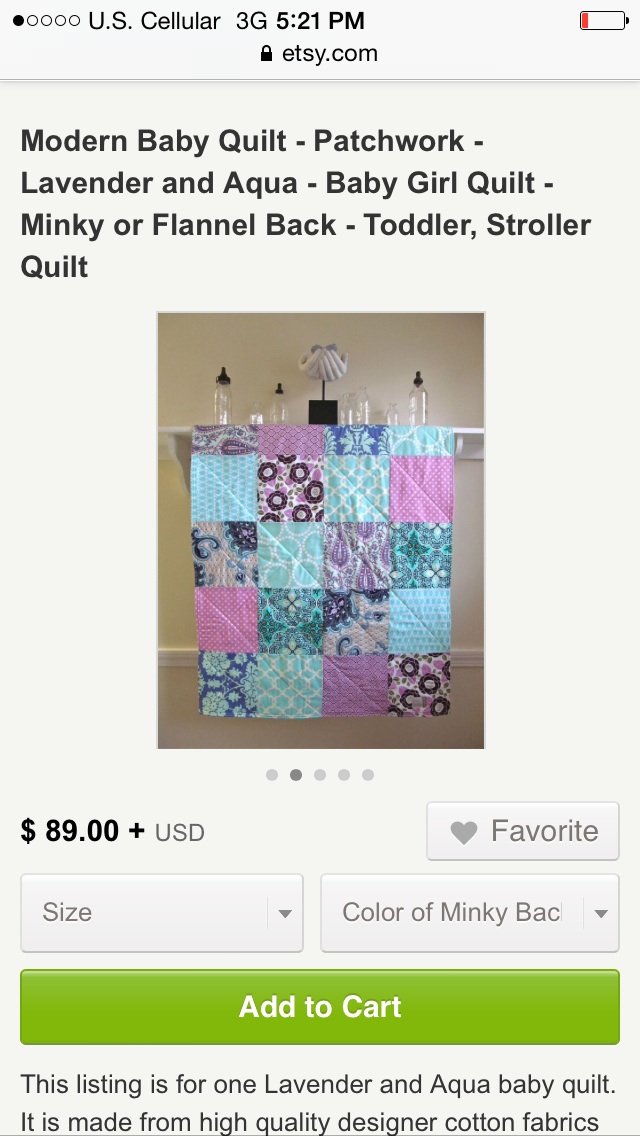Add to Cart the lavender quilt
Viewport: 640px width, 1136px height.
320,1007
